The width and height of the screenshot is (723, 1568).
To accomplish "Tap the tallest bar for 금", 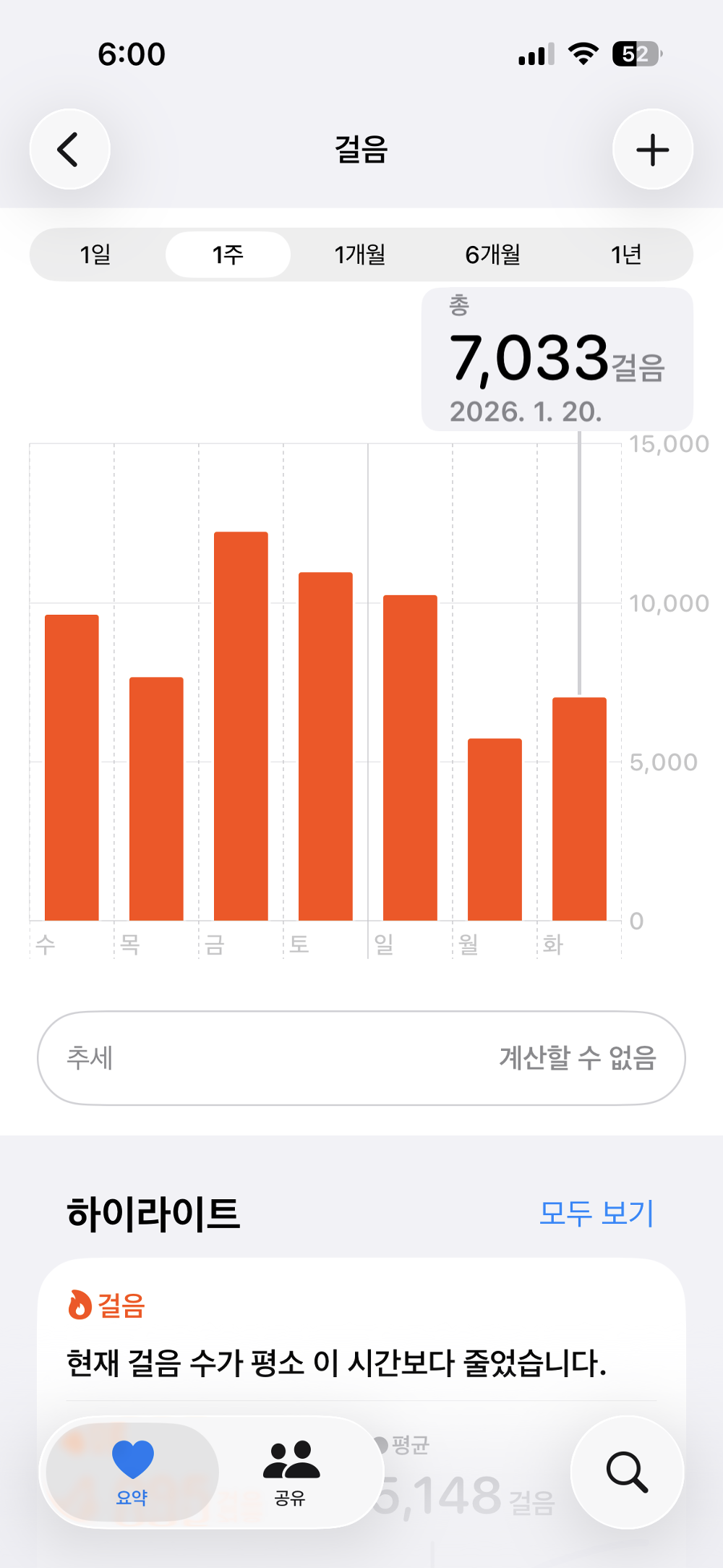I will 239,723.
